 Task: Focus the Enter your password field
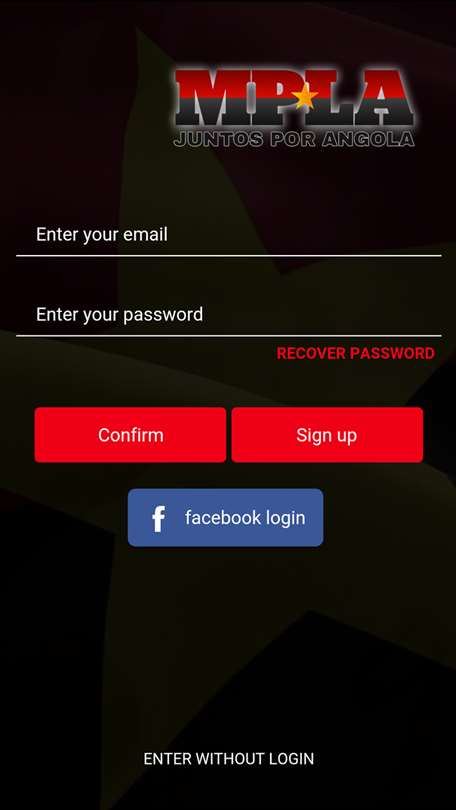pos(228,315)
